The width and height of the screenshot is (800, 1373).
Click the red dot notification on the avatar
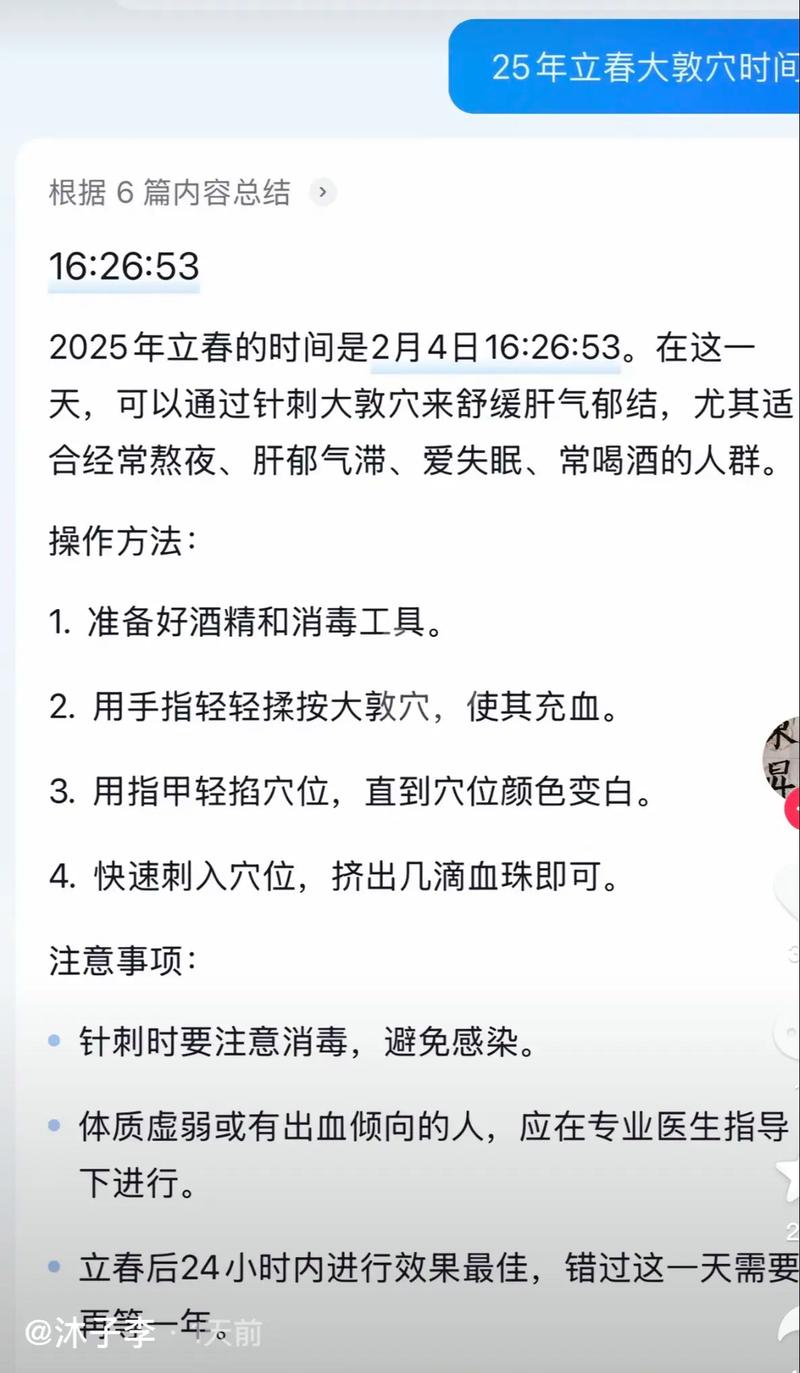pos(797,808)
